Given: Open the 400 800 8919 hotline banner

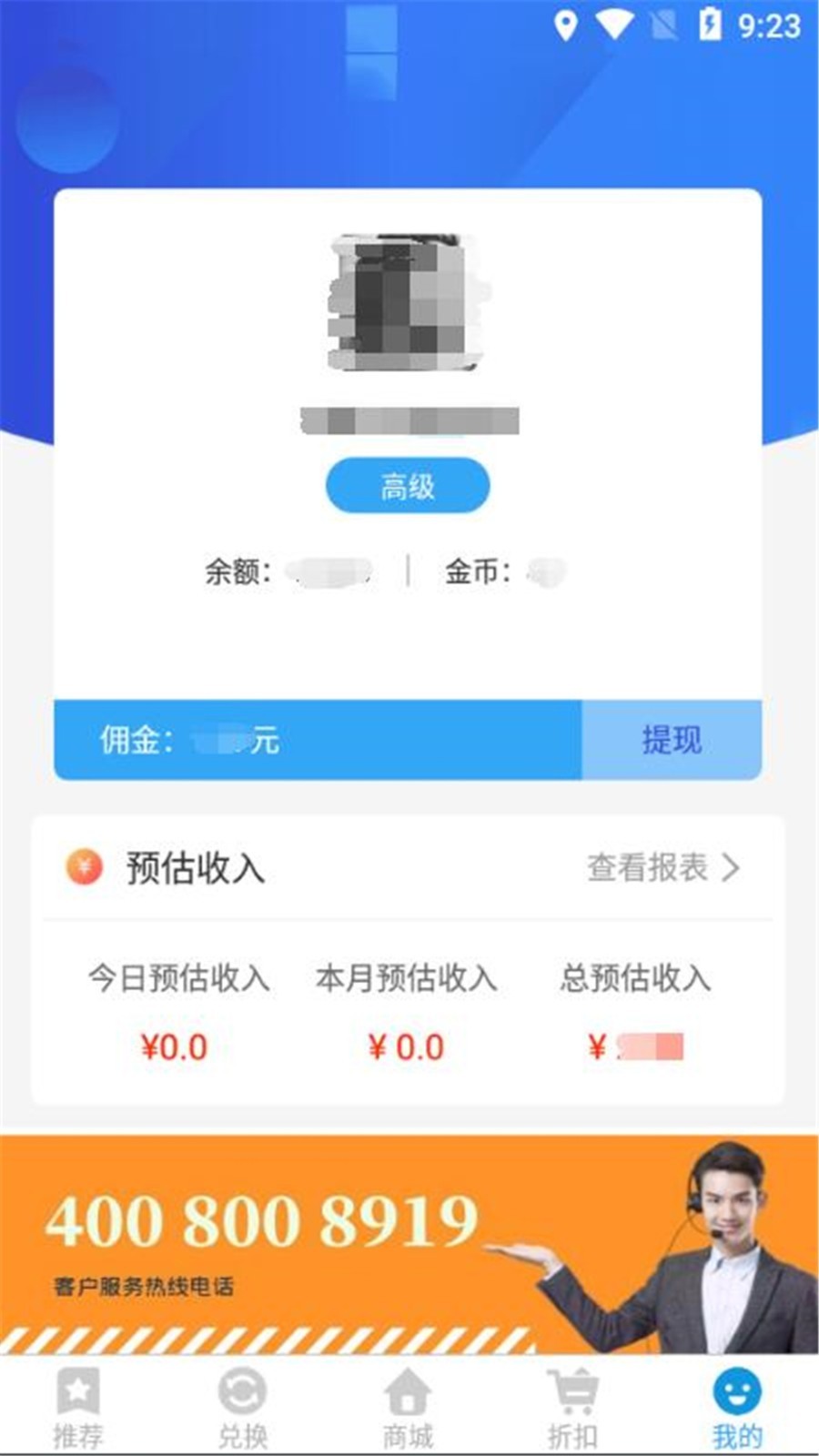Looking at the screenshot, I should tap(409, 1243).
